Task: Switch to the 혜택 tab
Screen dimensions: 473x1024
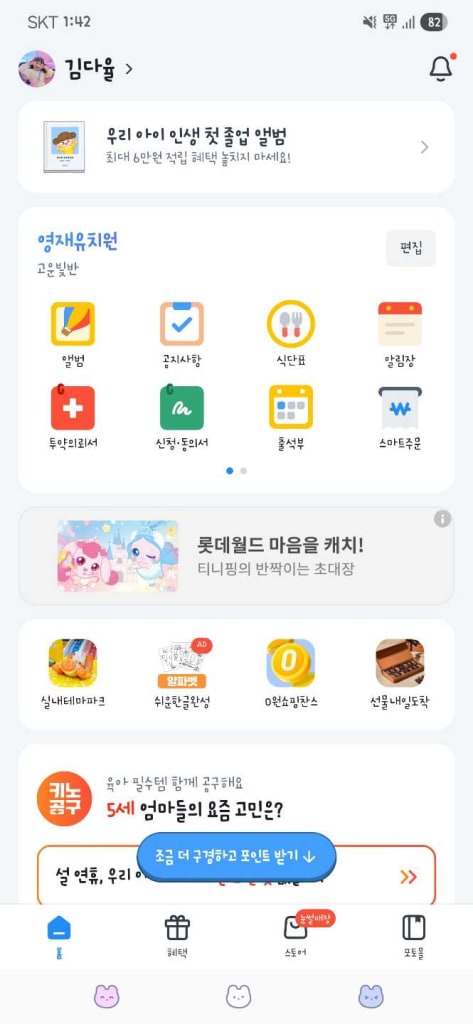Action: (x=177, y=935)
